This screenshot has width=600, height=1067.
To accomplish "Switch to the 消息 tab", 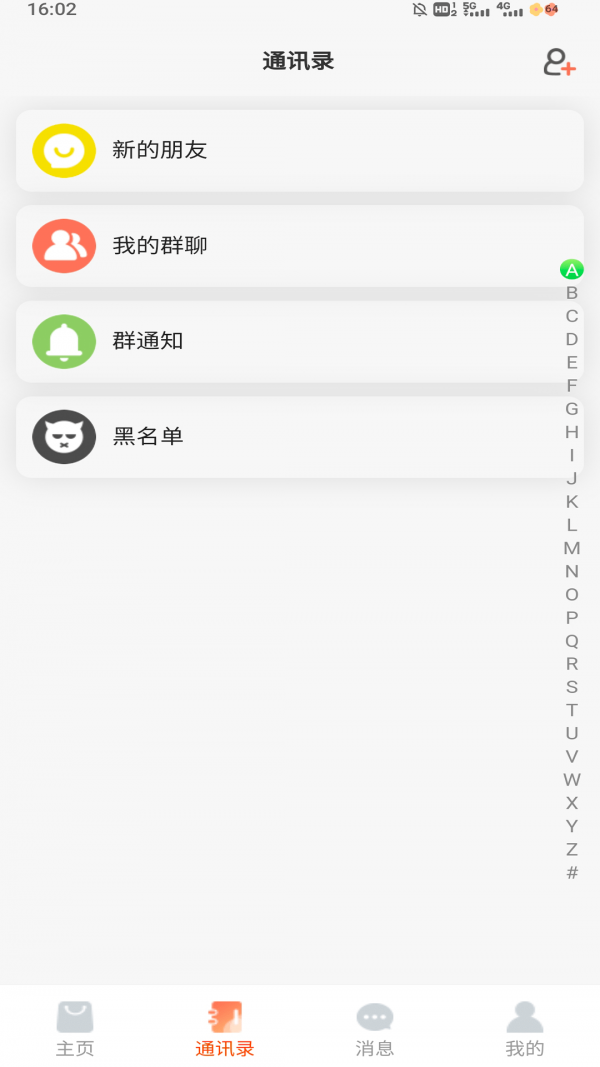I will tap(375, 1030).
